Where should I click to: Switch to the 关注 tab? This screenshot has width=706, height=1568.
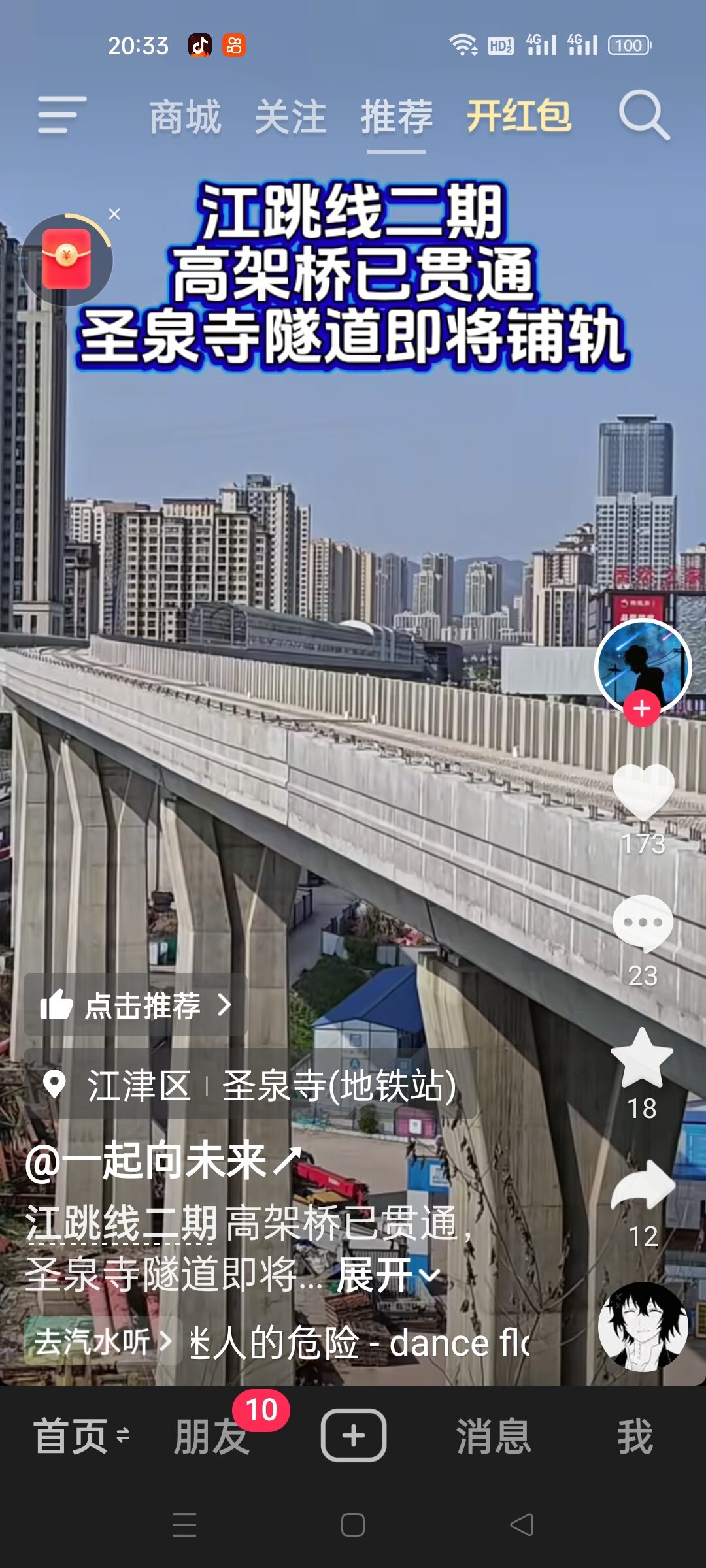(290, 118)
